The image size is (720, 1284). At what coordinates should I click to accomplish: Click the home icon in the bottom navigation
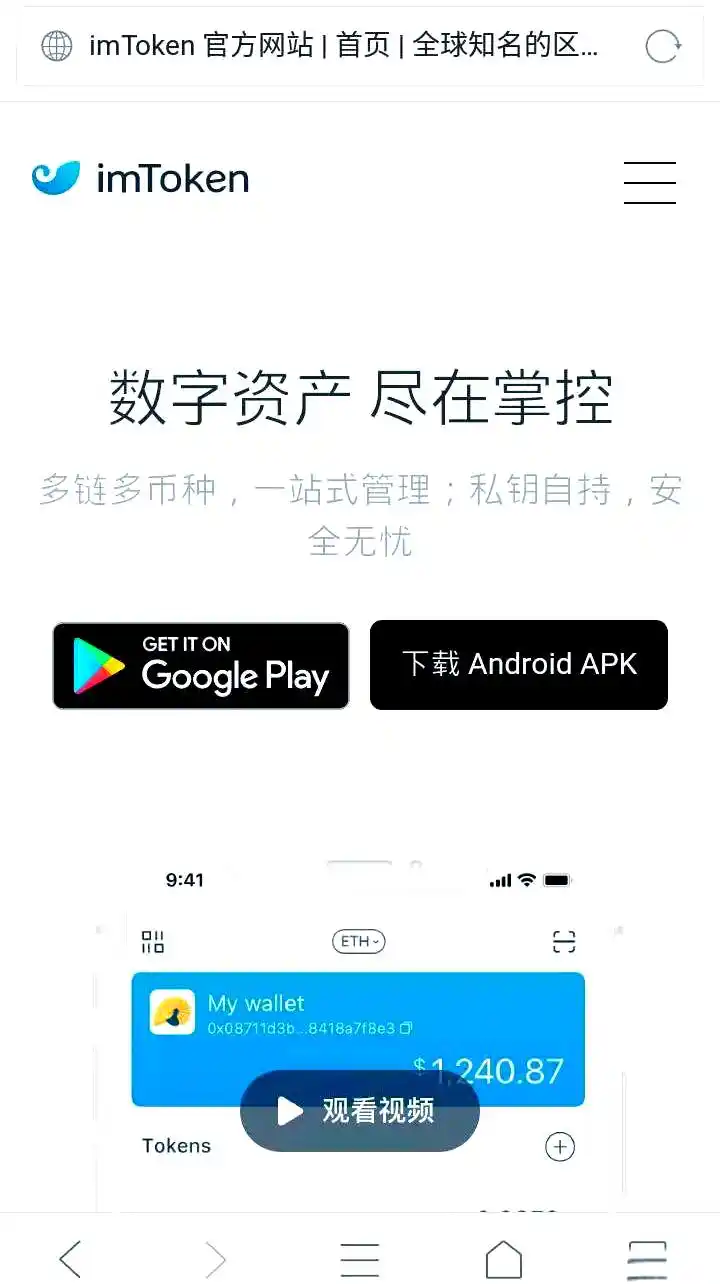(x=504, y=1258)
